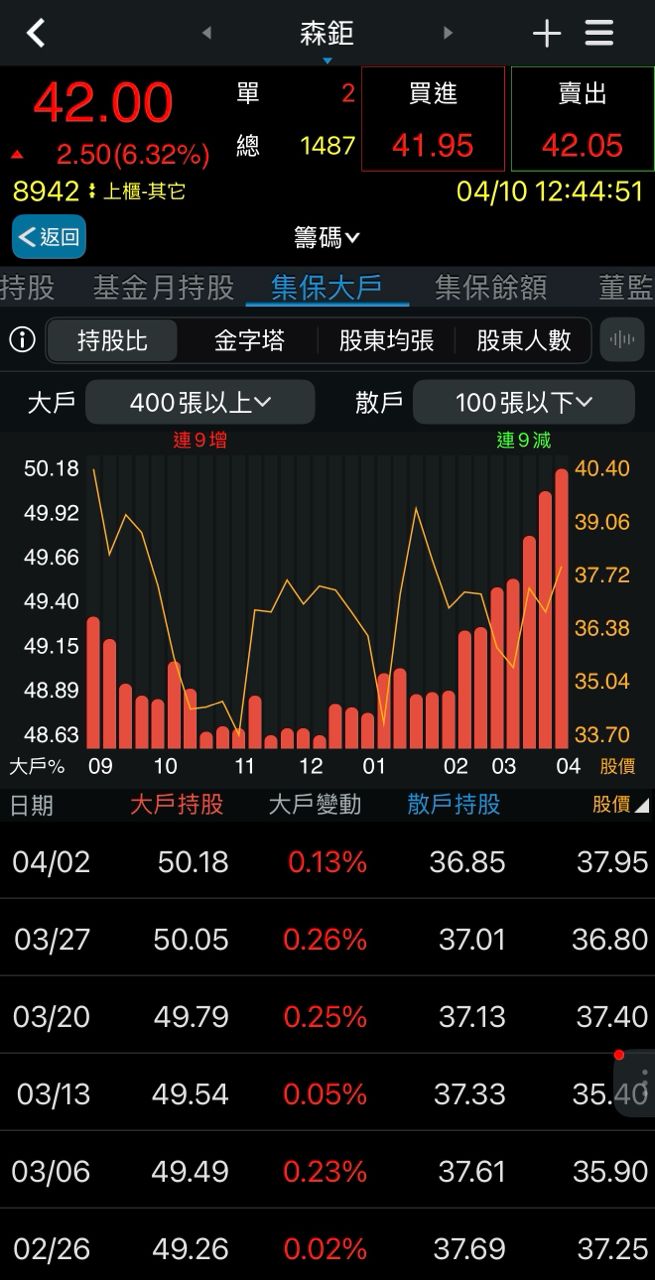The height and width of the screenshot is (1280, 655).
Task: Toggle the chart waveform icon
Action: (622, 340)
